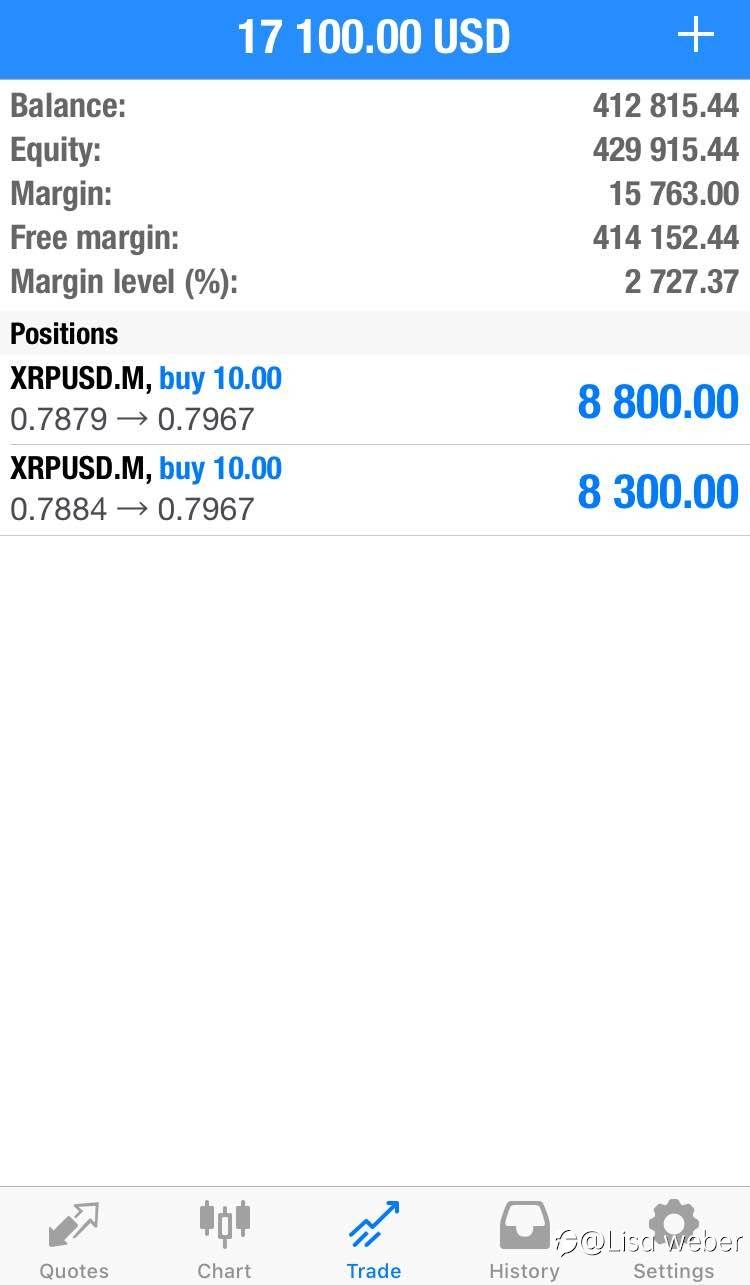Add a new order with plus icon
Viewport: 750px width, 1285px height.
[x=696, y=36]
